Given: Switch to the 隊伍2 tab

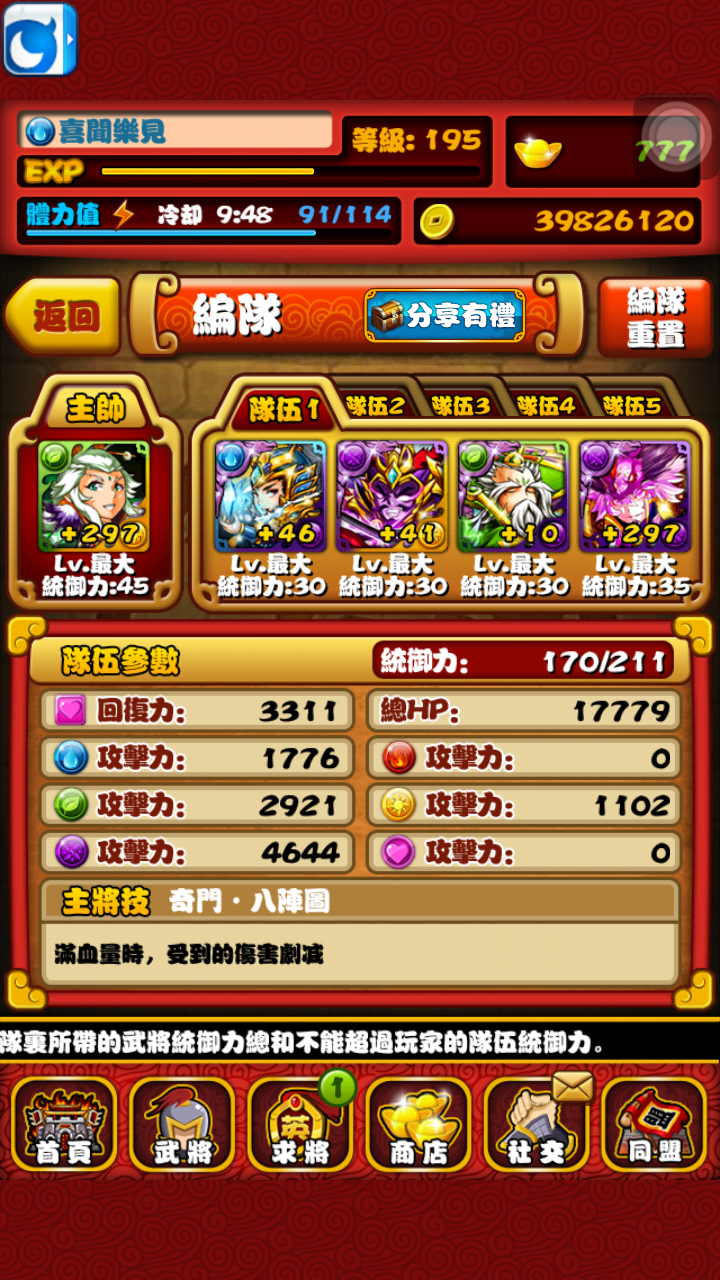Looking at the screenshot, I should [x=376, y=405].
